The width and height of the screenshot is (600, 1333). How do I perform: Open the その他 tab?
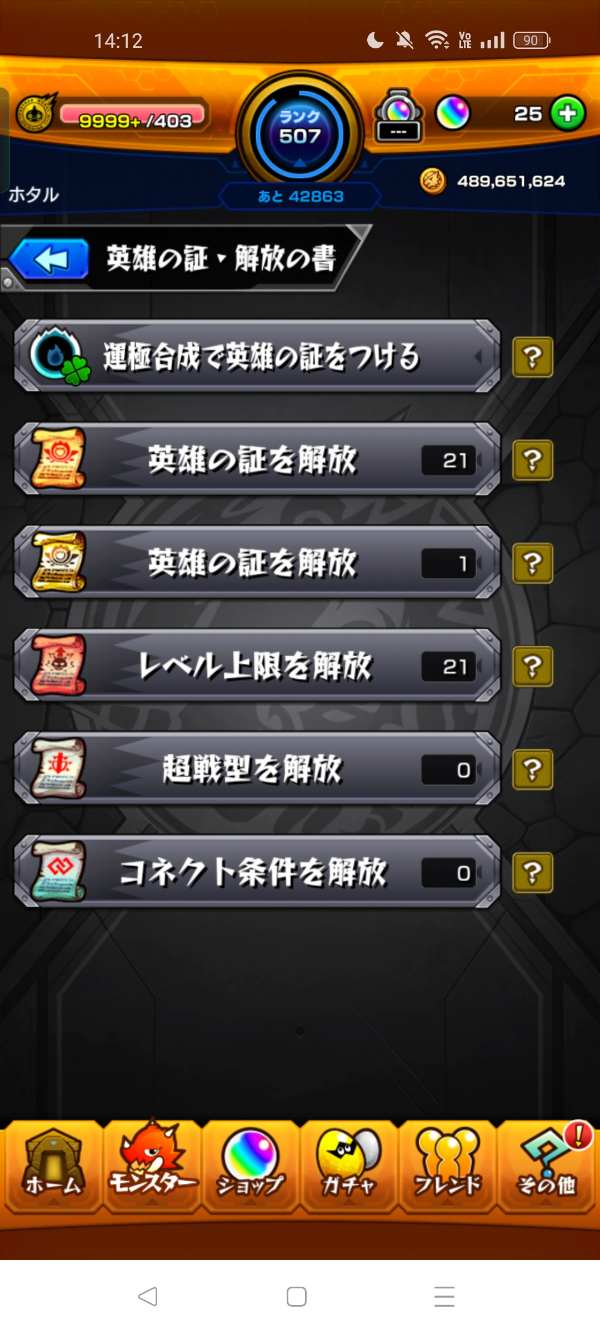coord(546,1165)
